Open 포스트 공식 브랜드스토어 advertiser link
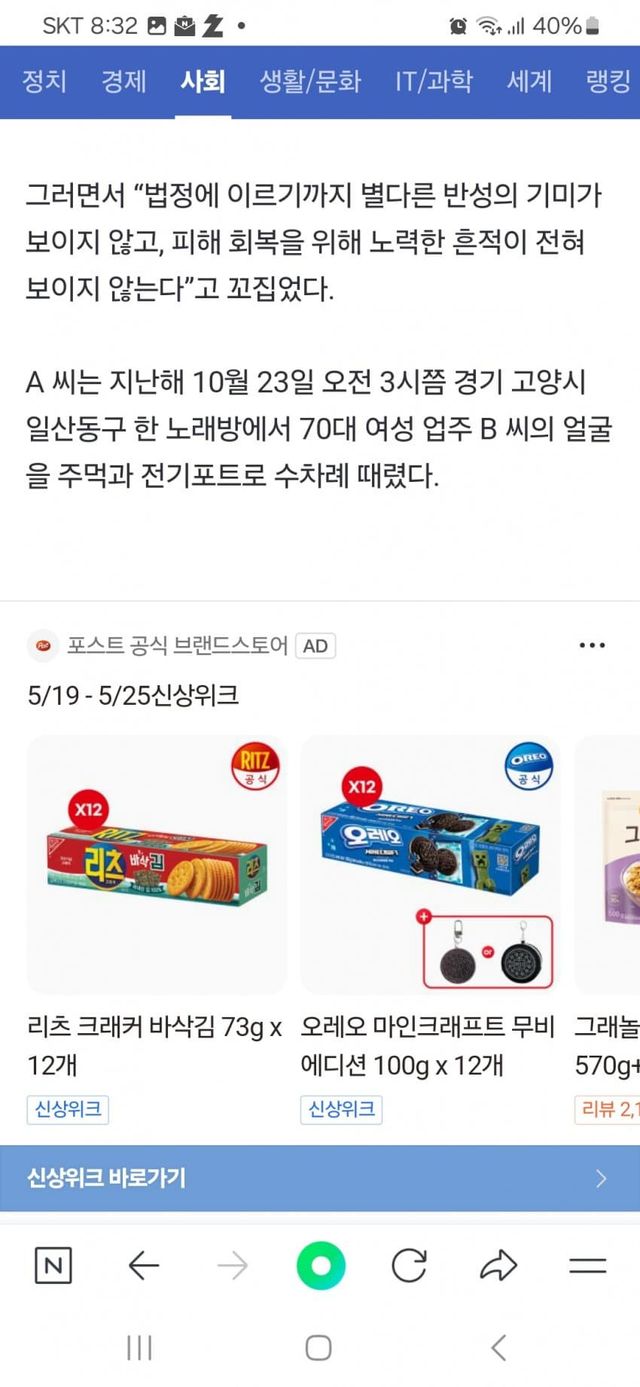 pos(177,646)
